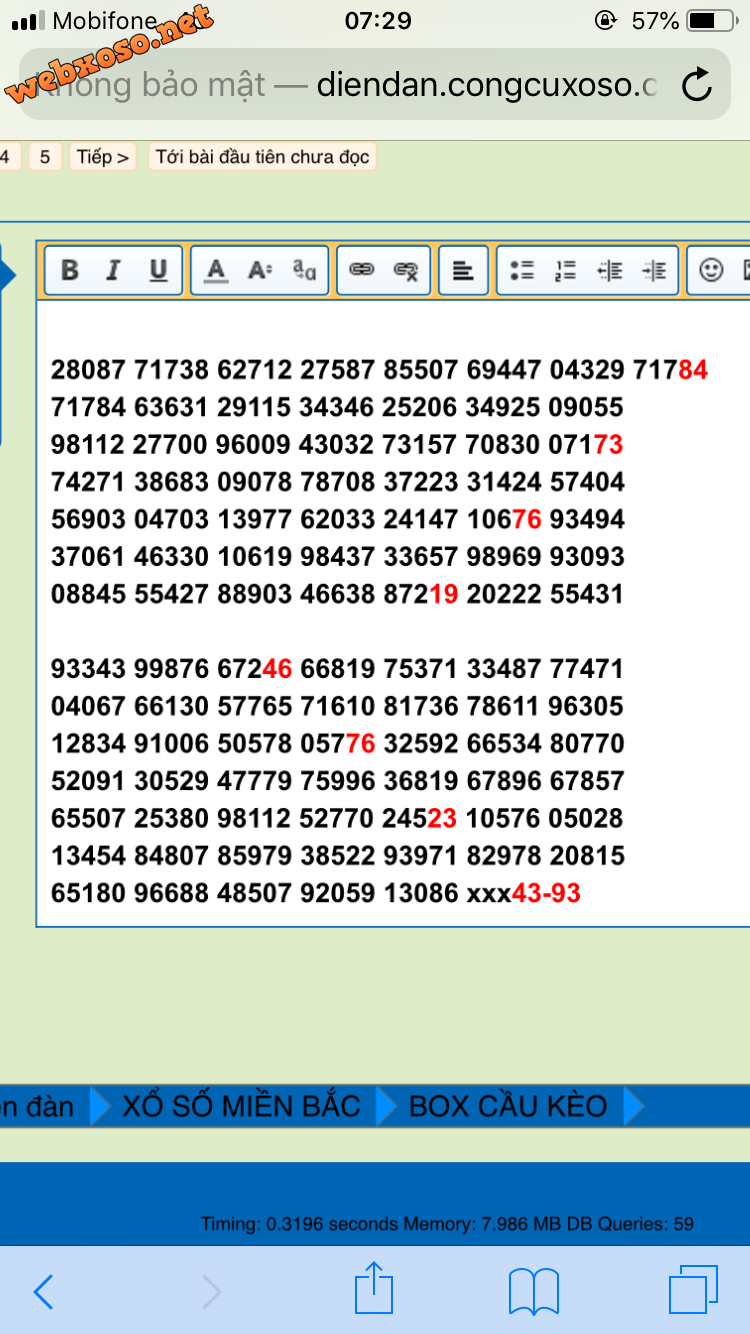Viewport: 750px width, 1334px height.
Task: Open Safari bookmarks
Action: [533, 1291]
